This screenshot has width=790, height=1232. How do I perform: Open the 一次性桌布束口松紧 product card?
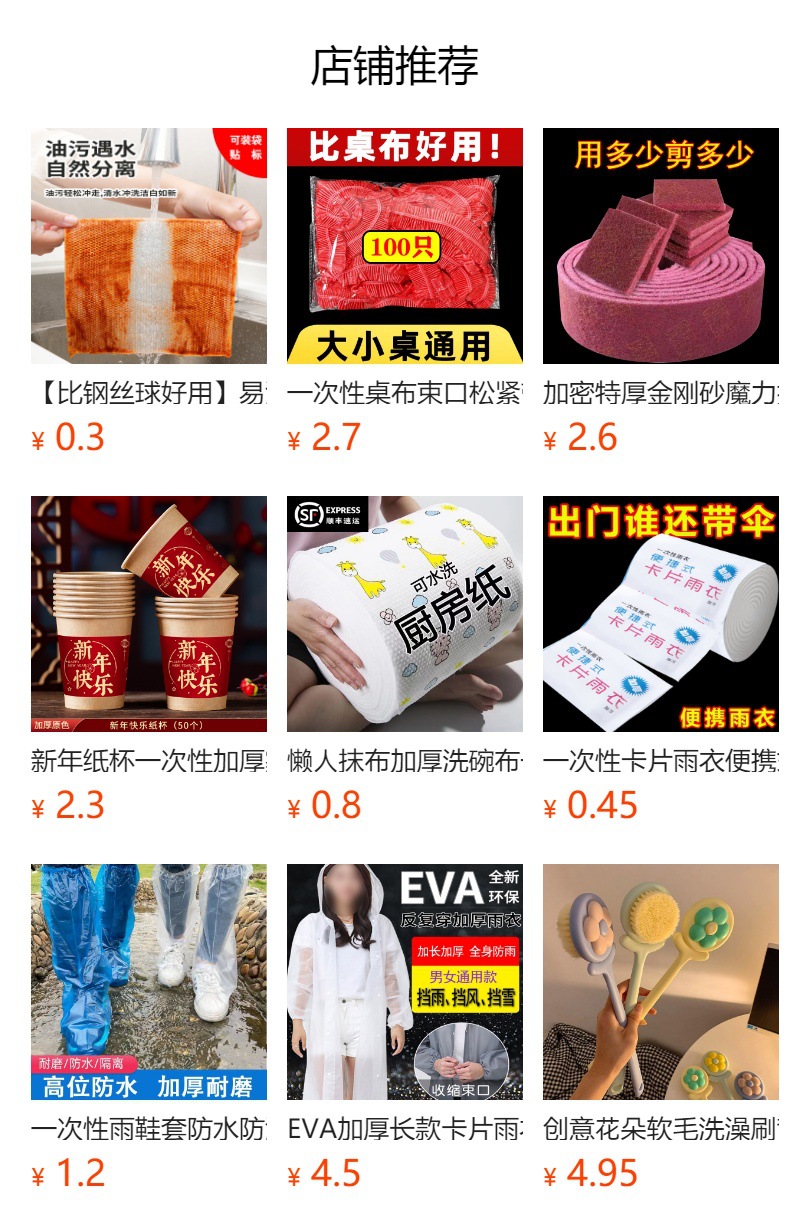(x=405, y=292)
